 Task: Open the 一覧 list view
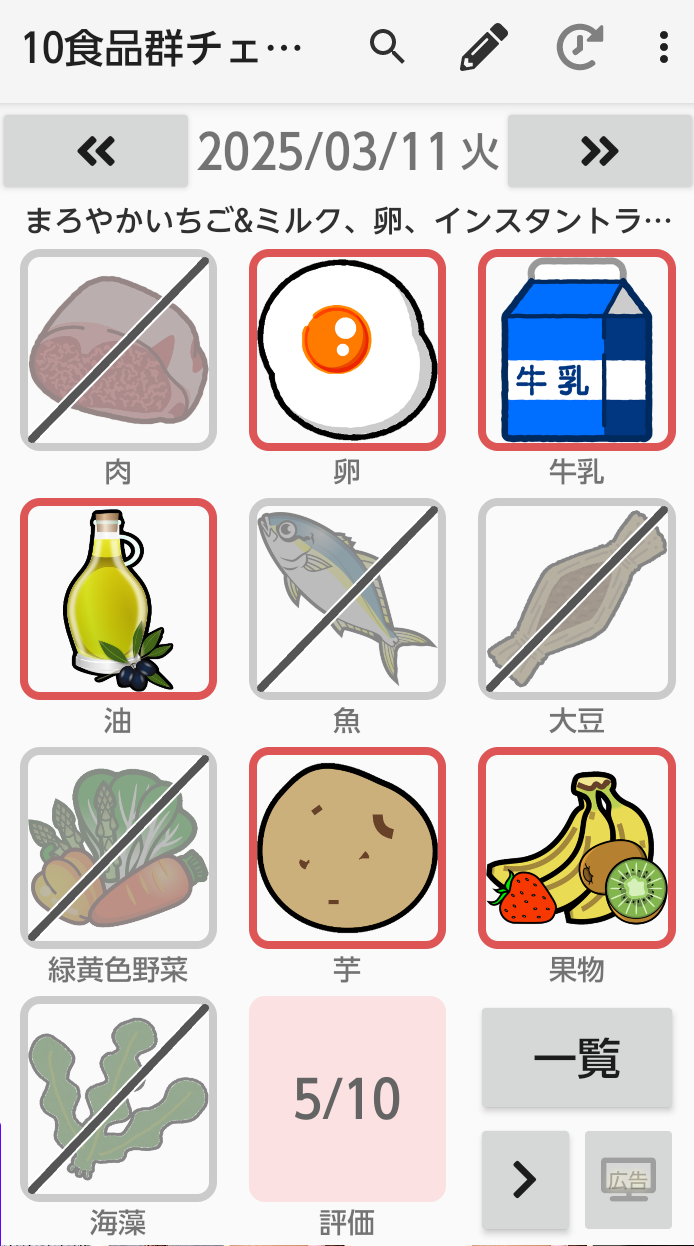pyautogui.click(x=577, y=1058)
